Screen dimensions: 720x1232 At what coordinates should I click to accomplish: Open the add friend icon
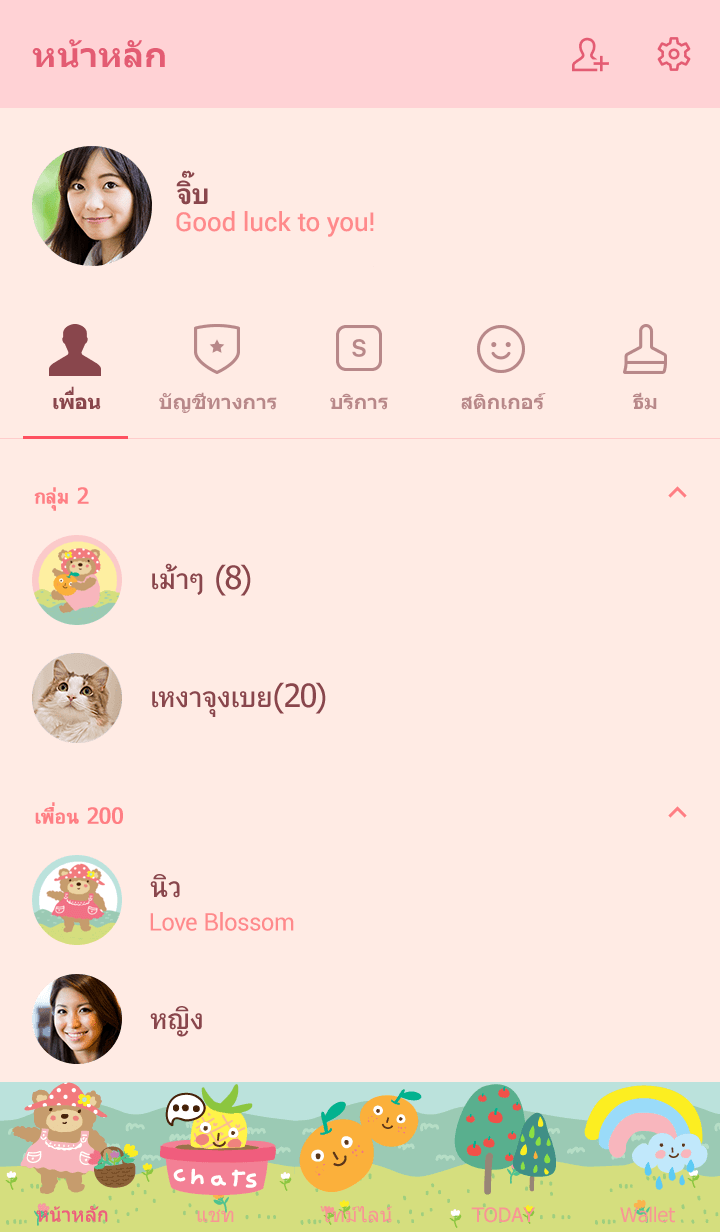(590, 55)
